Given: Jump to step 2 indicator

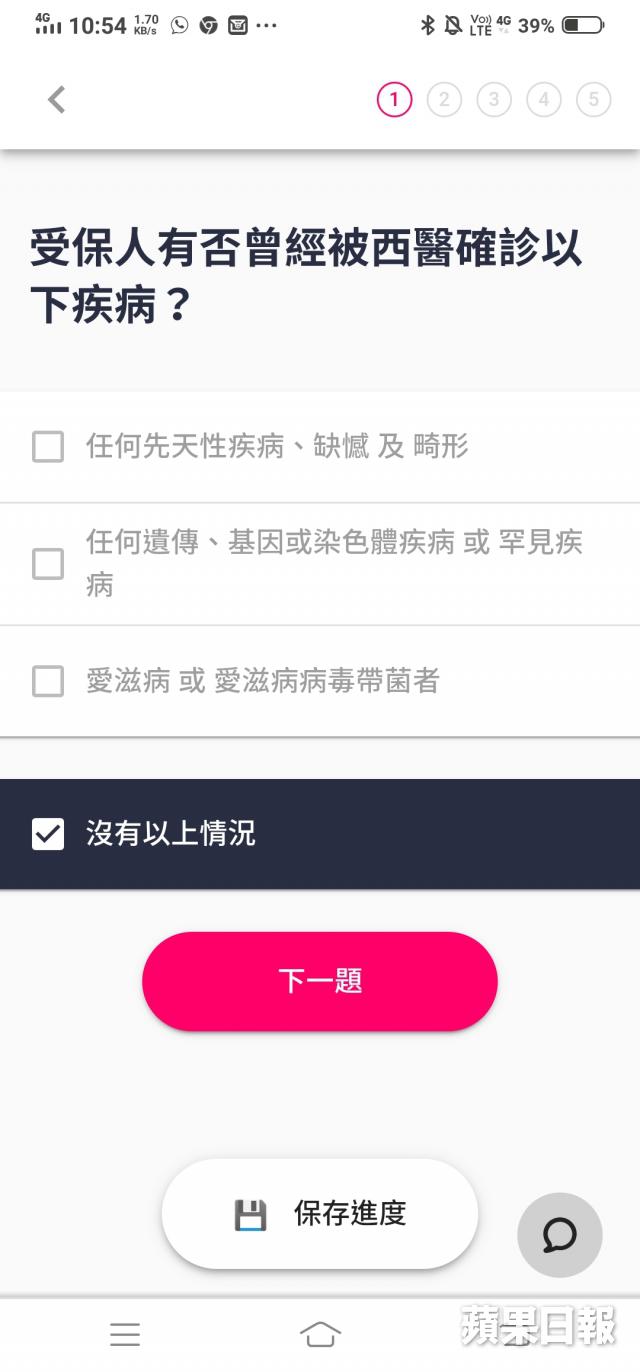Looking at the screenshot, I should click(x=444, y=99).
